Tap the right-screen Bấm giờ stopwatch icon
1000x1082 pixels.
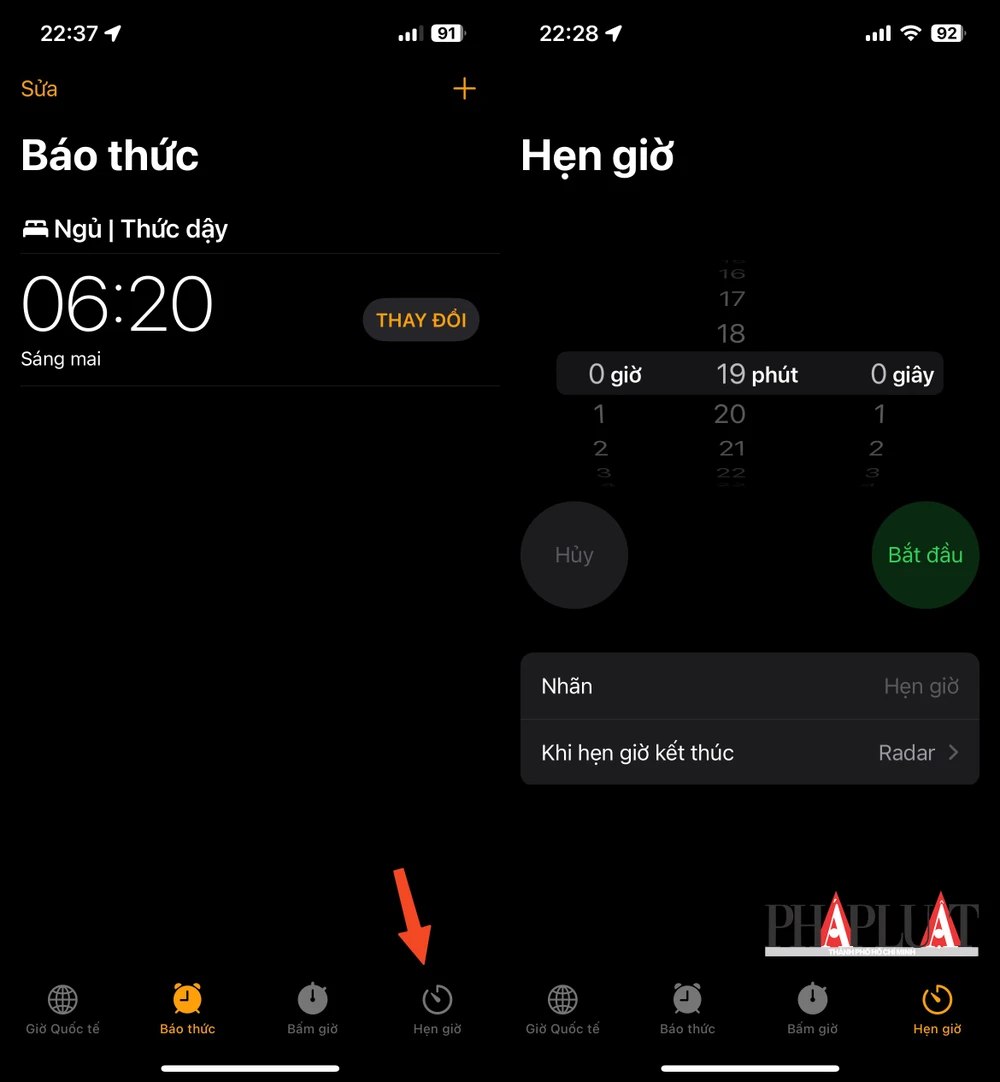(812, 1000)
